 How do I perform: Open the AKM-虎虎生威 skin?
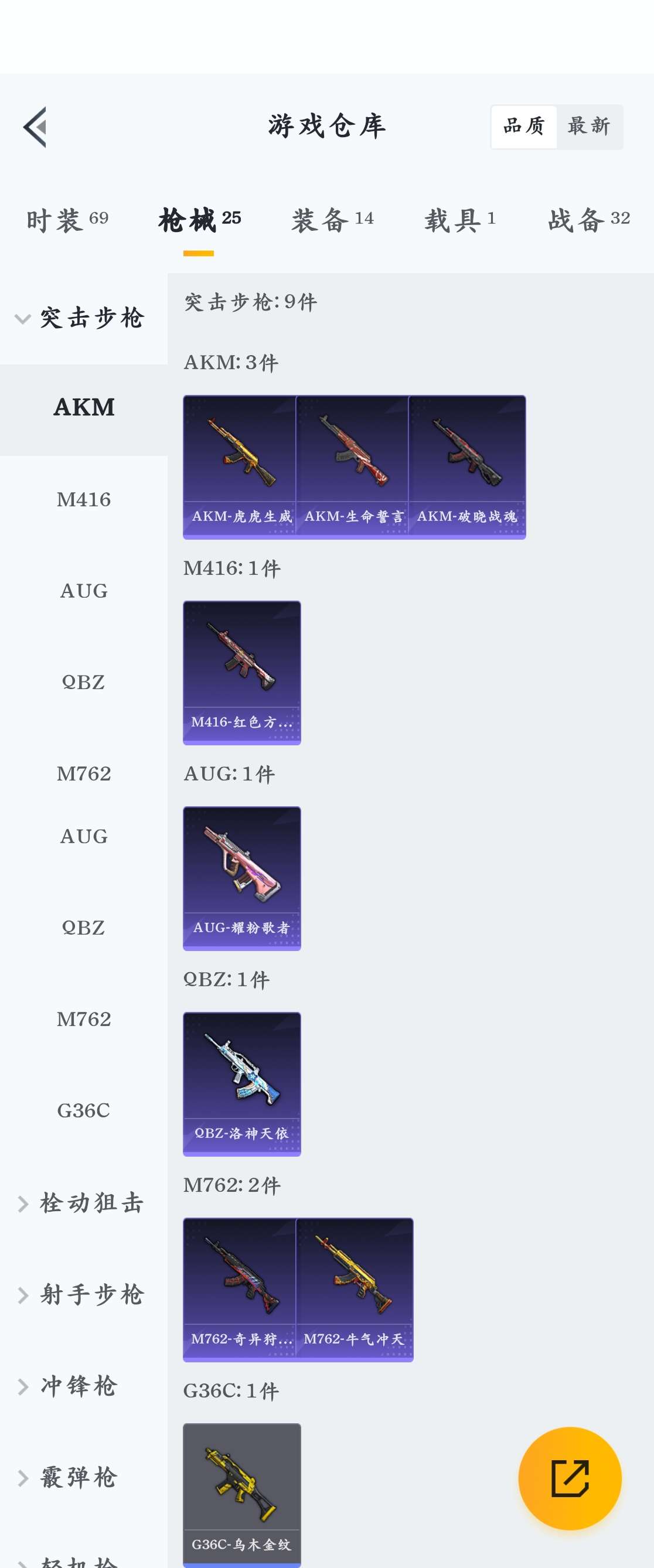(240, 467)
